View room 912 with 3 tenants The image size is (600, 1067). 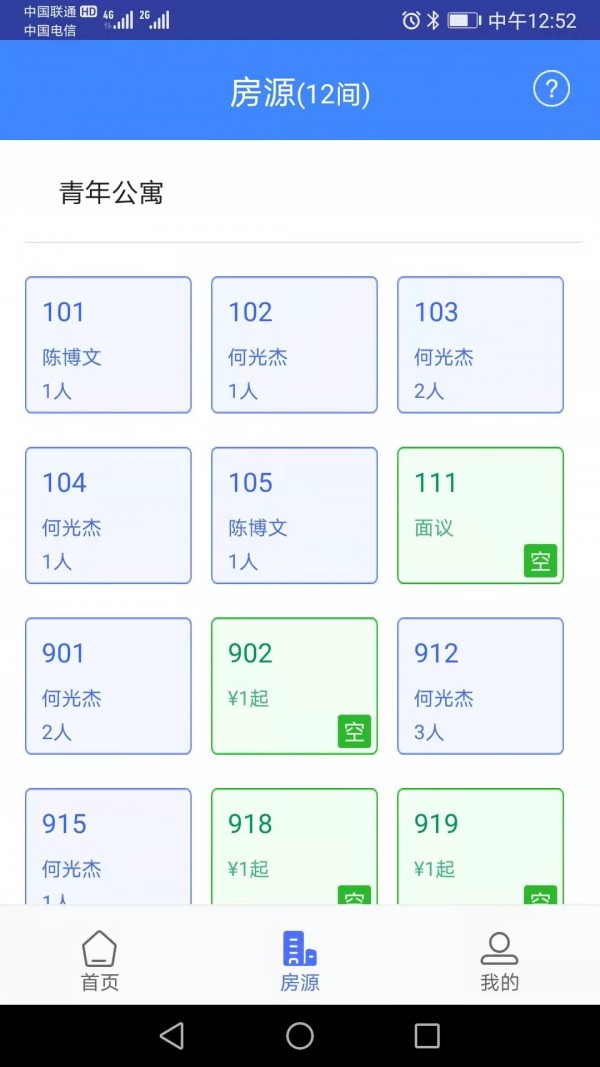pyautogui.click(x=480, y=686)
